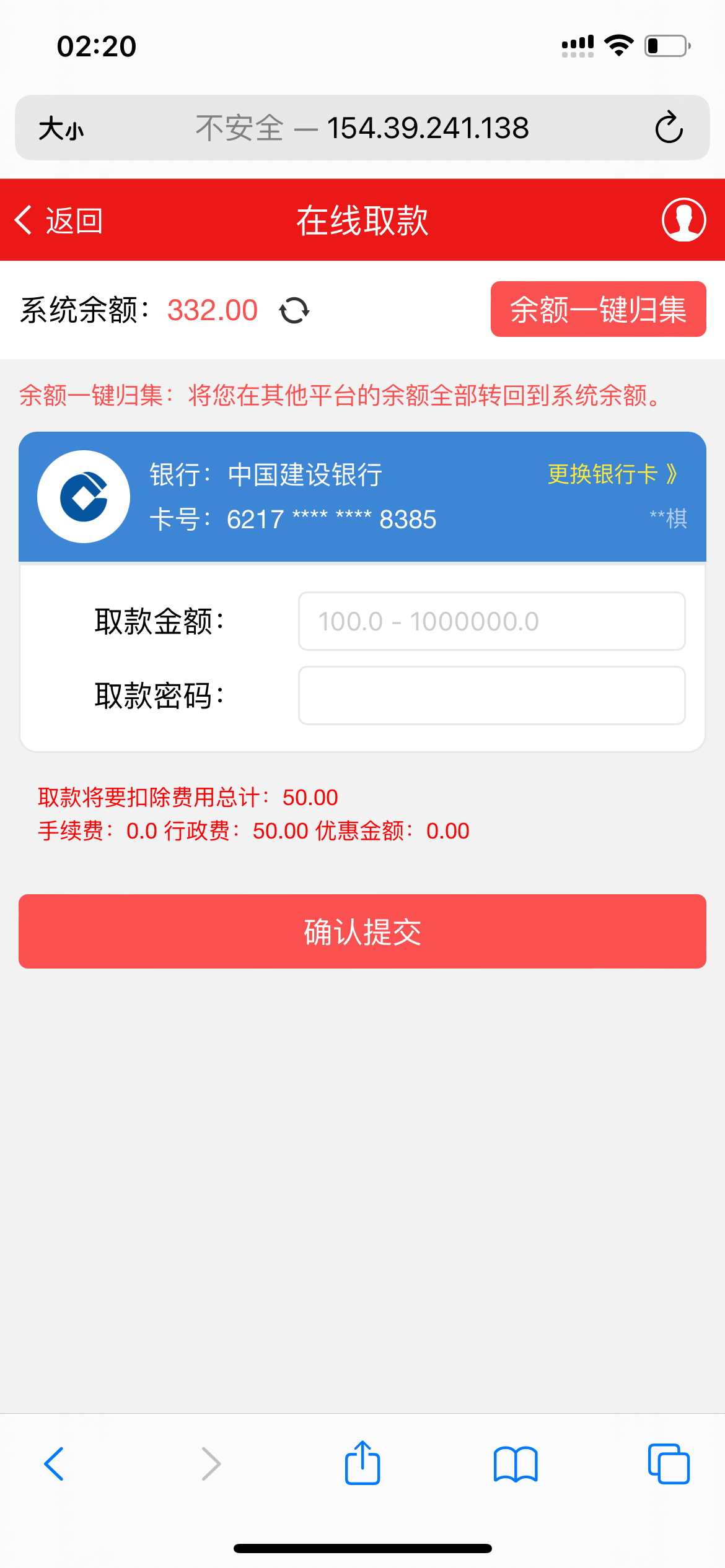
Task: Focus the 取款金额 amount field
Action: click(491, 621)
